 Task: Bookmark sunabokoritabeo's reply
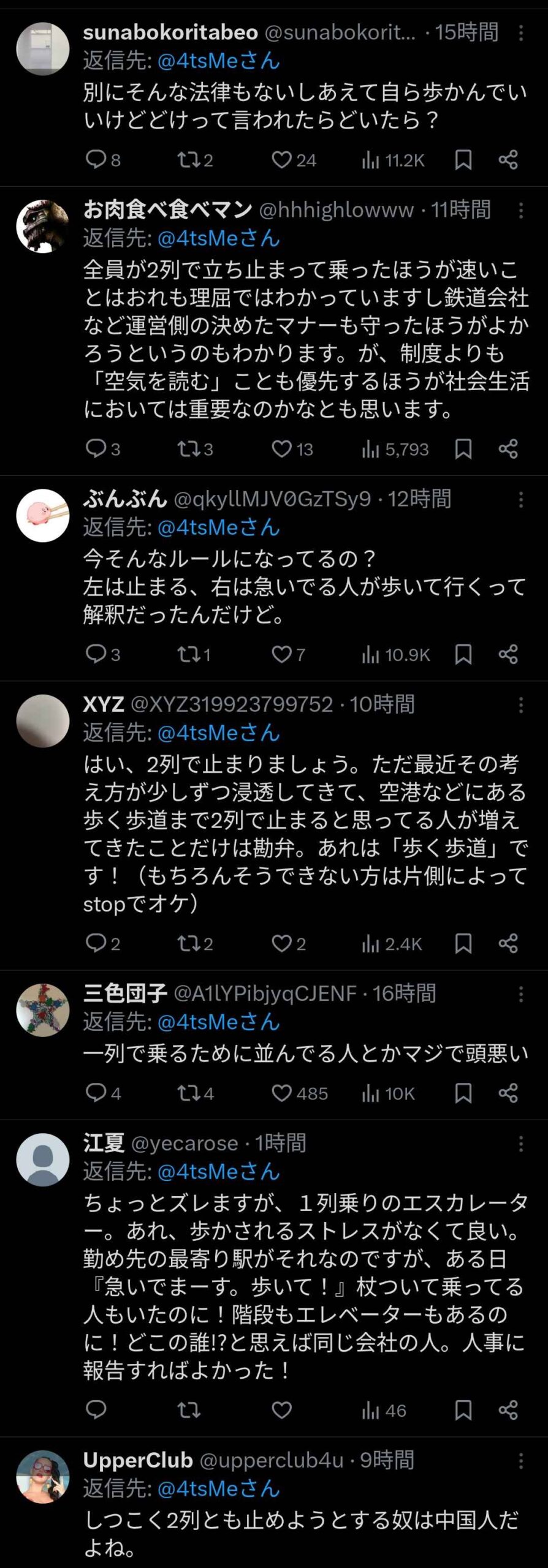pos(463,160)
